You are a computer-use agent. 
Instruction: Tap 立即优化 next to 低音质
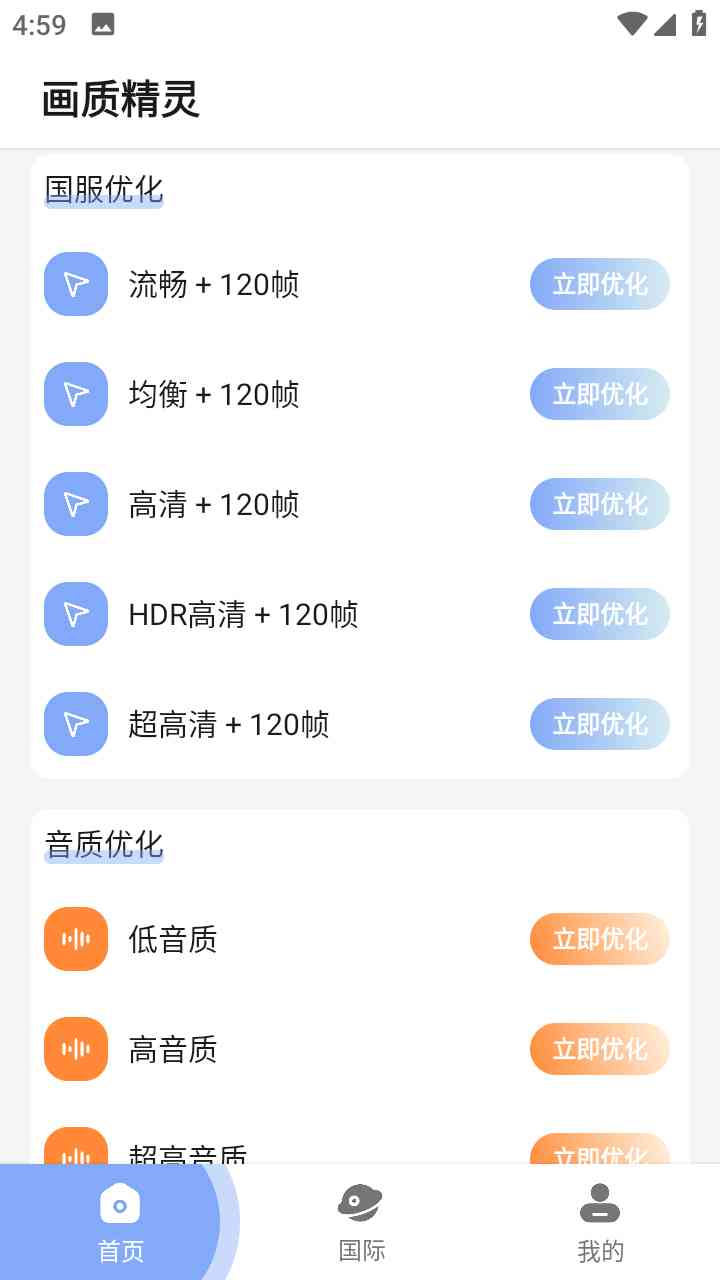click(599, 940)
